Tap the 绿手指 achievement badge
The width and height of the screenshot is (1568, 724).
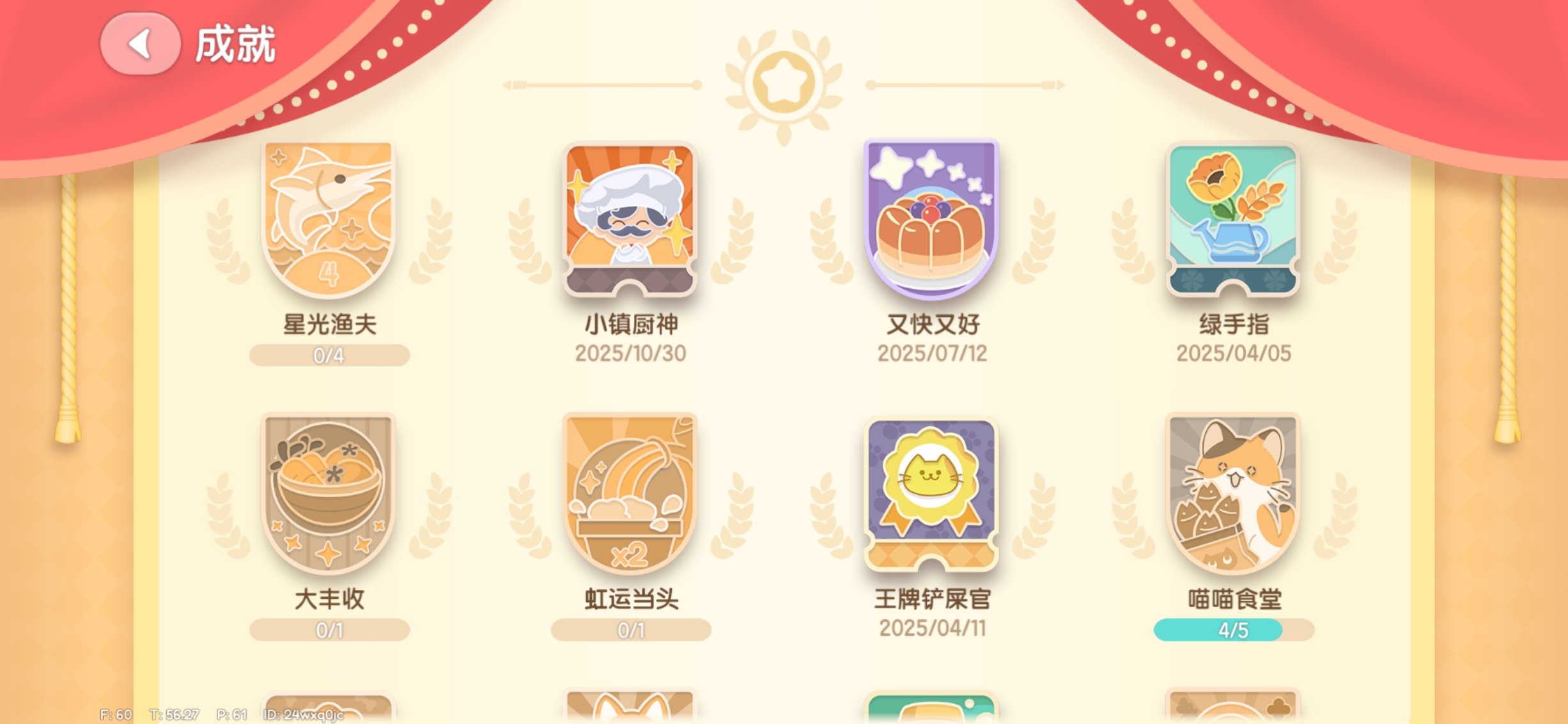(1233, 220)
